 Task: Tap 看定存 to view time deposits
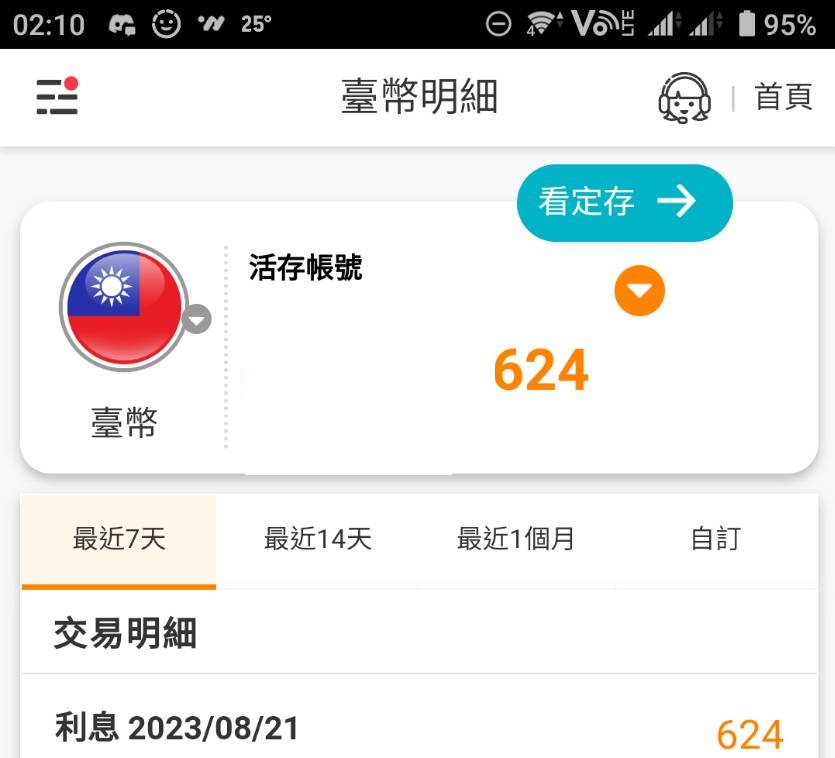click(624, 202)
